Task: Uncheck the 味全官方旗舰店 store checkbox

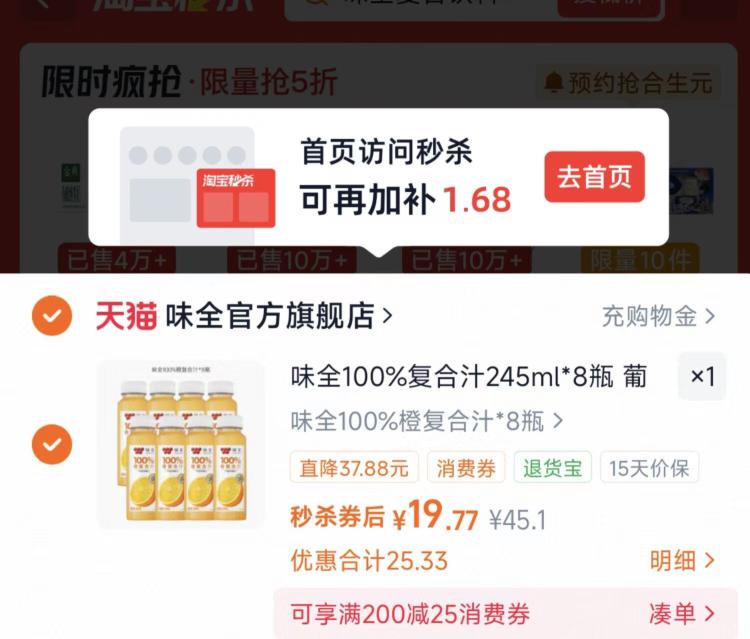Action: click(x=52, y=316)
